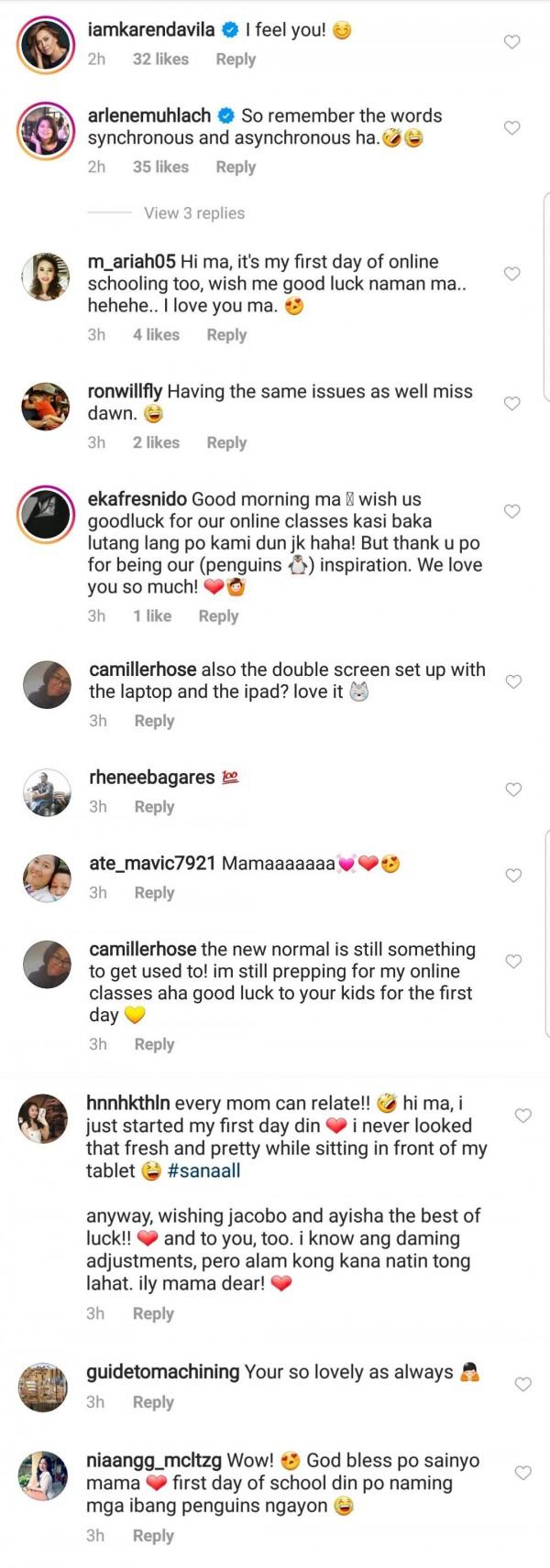The height and width of the screenshot is (1568, 550).
Task: Reply to arlenemuhlach's comment
Action: 236,168
